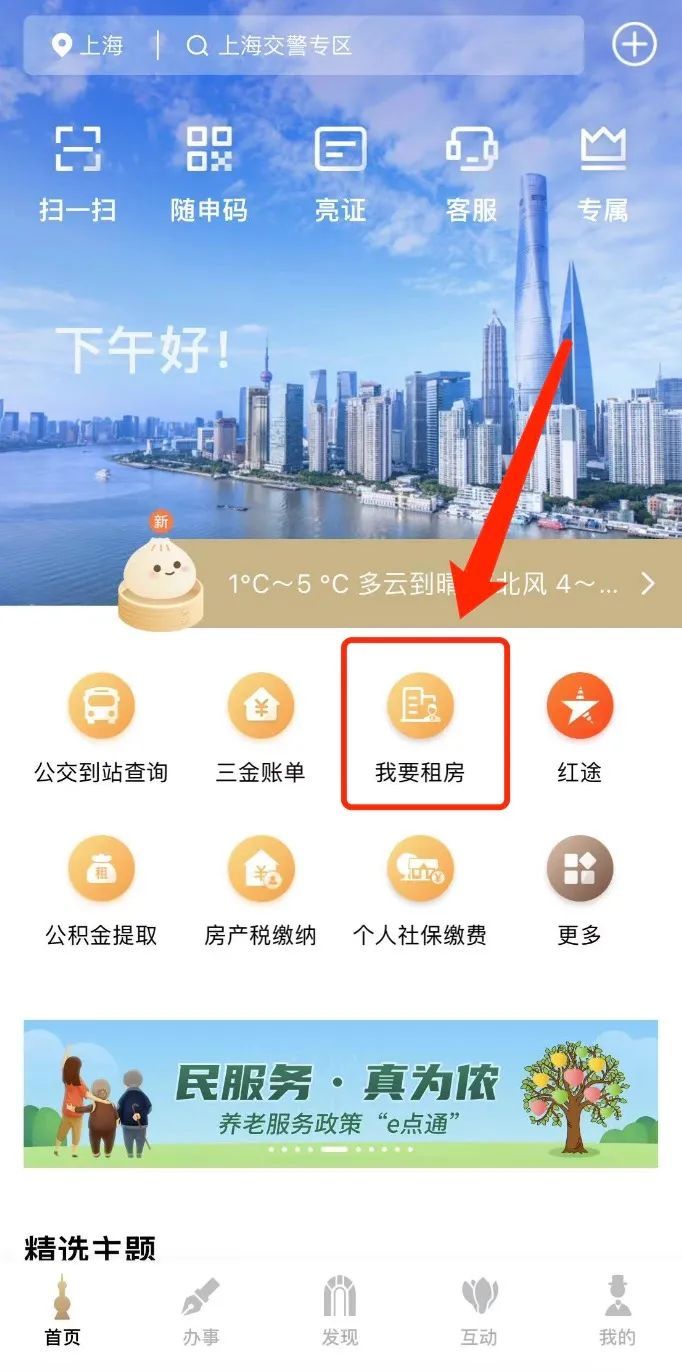The image size is (682, 1372).
Task: Show 更多 services
Action: [x=579, y=890]
